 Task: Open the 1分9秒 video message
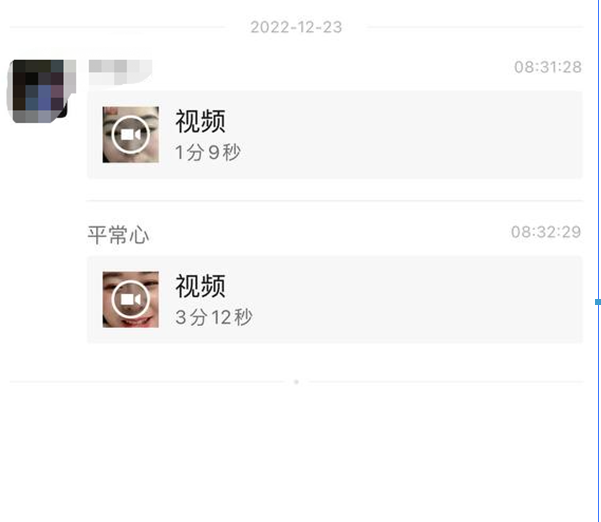point(131,135)
